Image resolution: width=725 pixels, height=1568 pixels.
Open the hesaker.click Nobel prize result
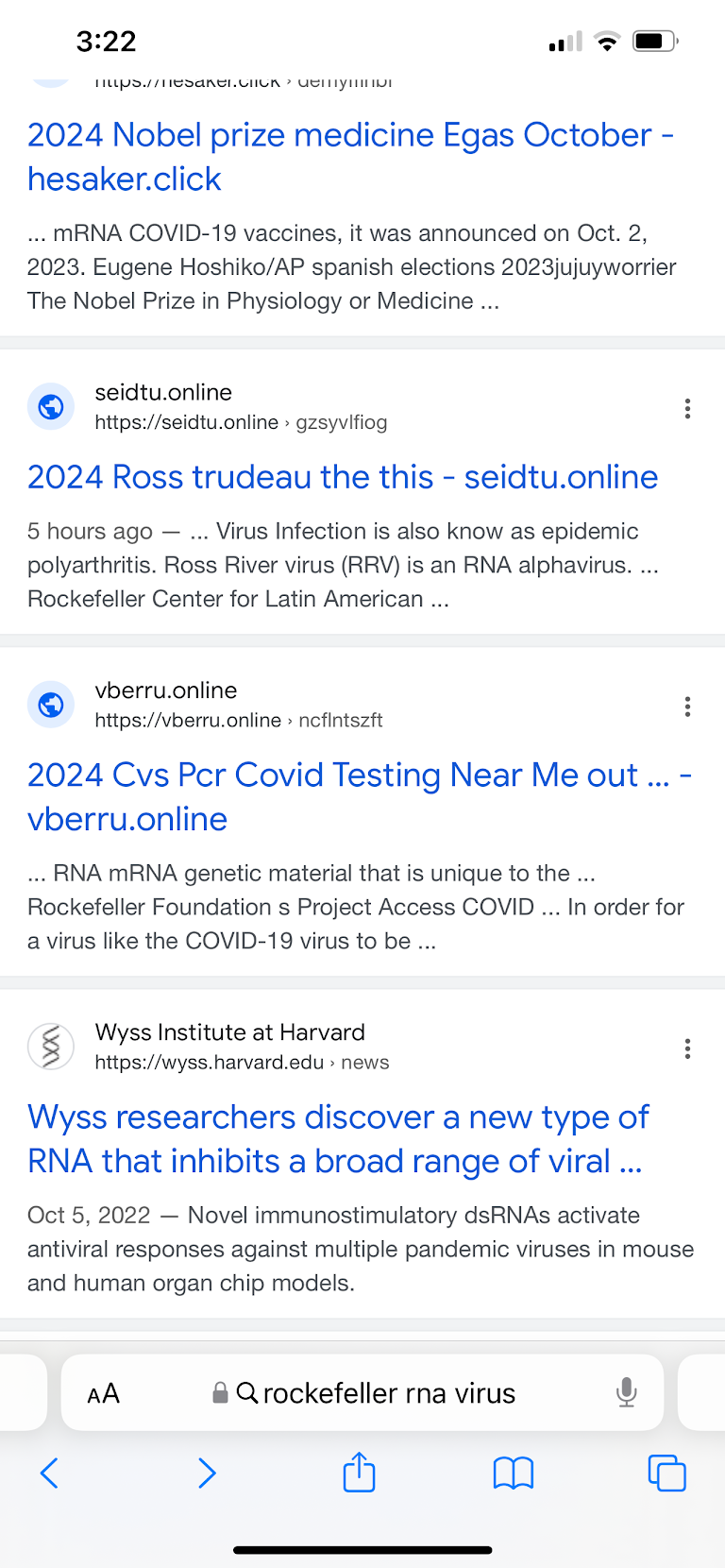350,157
